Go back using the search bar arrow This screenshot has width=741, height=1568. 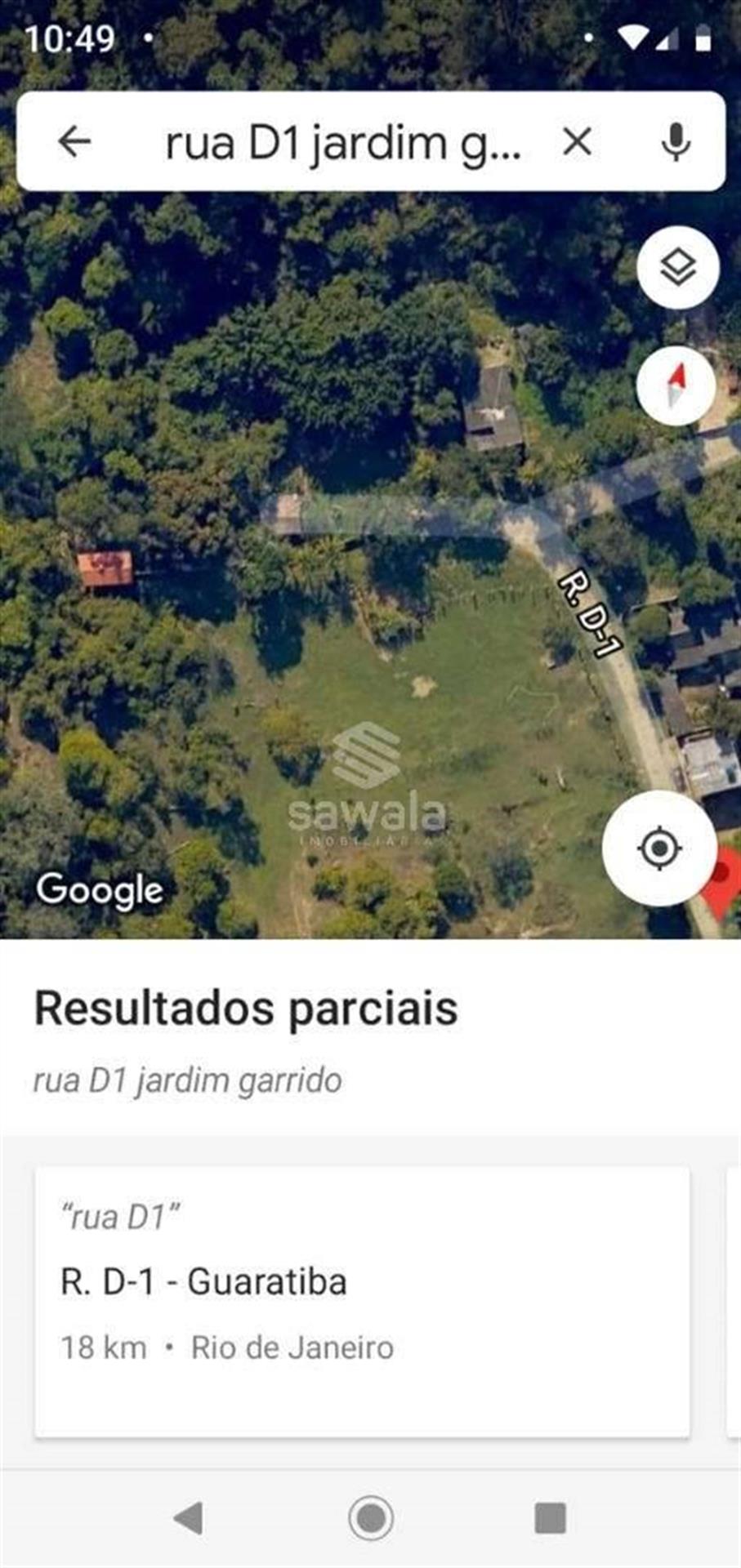click(x=74, y=142)
